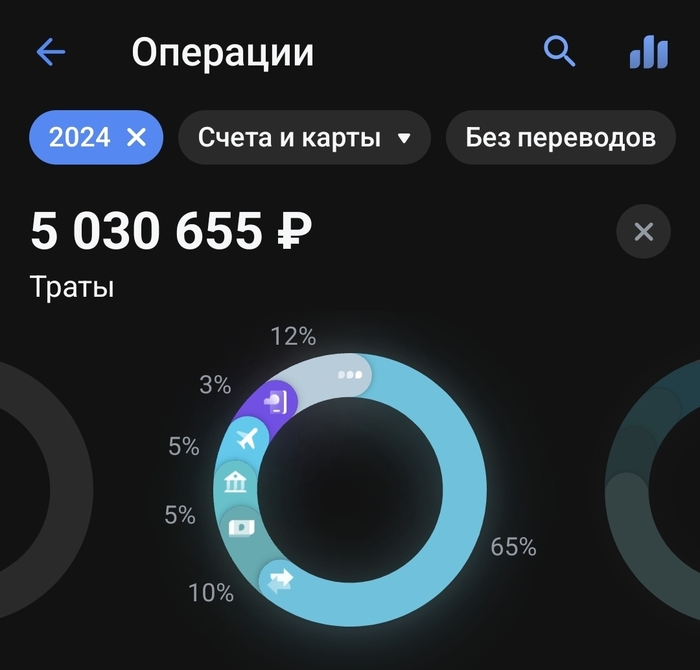Select the cash banknote segment in chart

(x=239, y=528)
